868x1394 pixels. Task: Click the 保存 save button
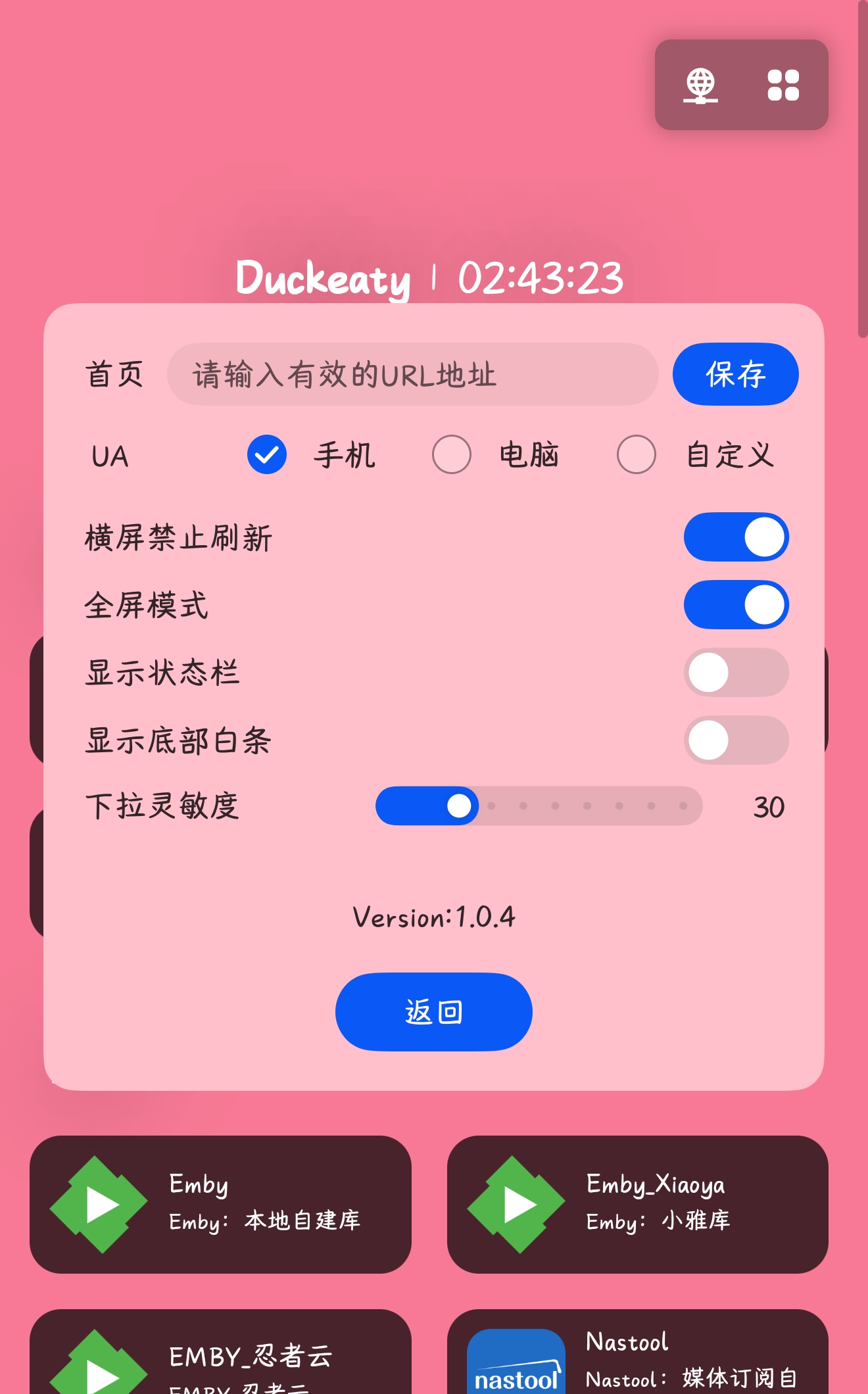pos(736,375)
